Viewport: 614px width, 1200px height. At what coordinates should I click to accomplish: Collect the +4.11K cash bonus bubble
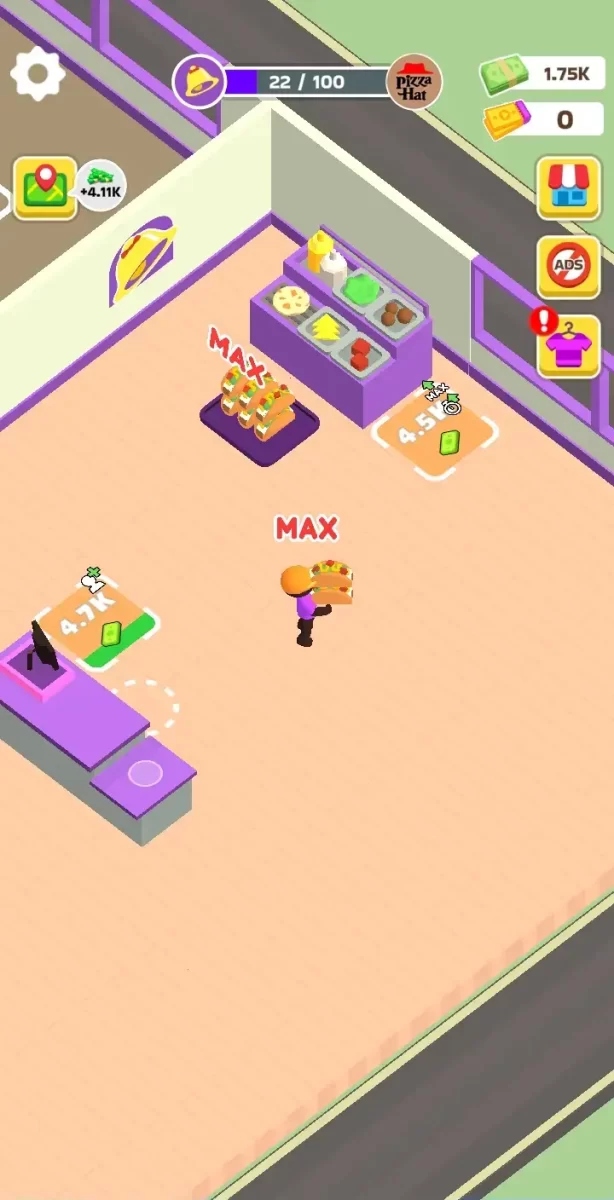coord(100,185)
